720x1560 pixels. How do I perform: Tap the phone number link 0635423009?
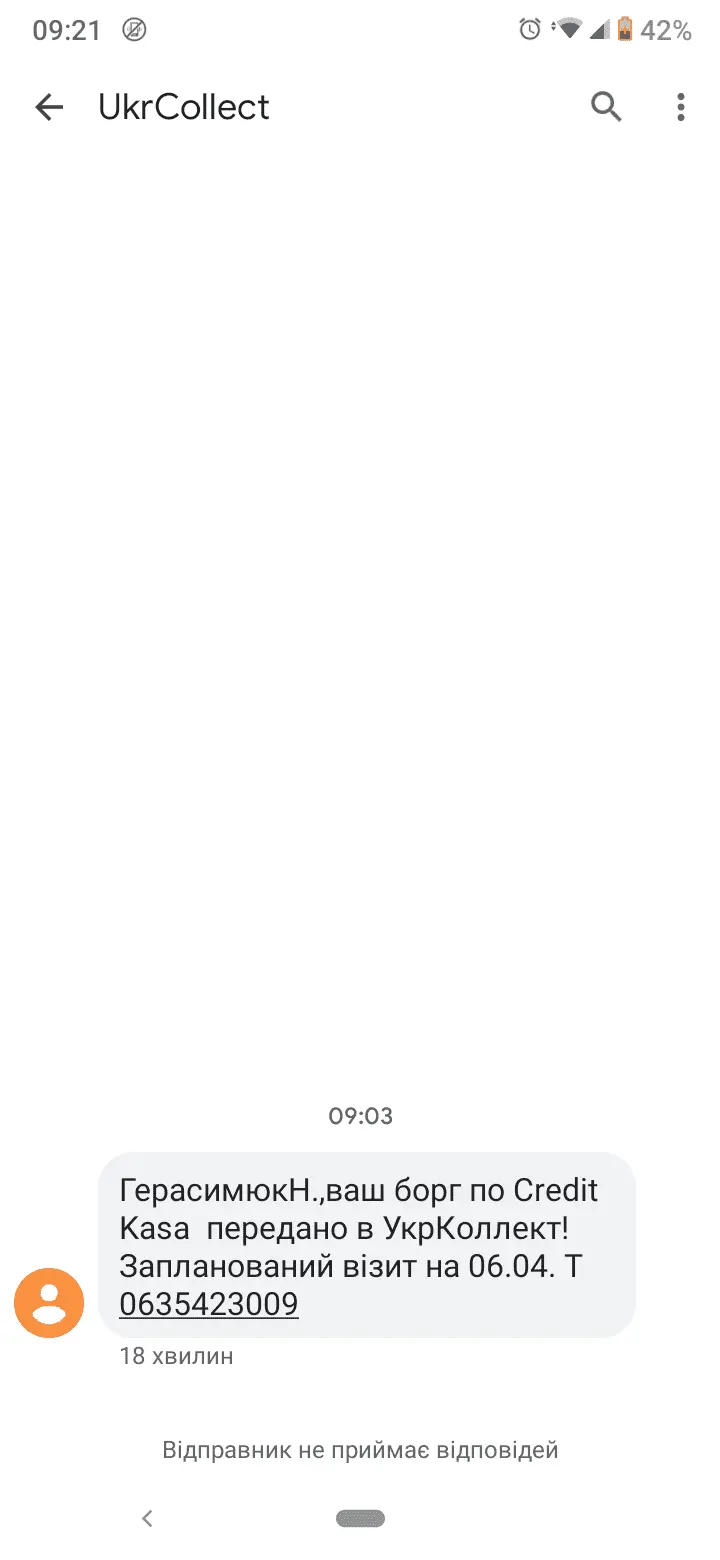click(208, 1304)
